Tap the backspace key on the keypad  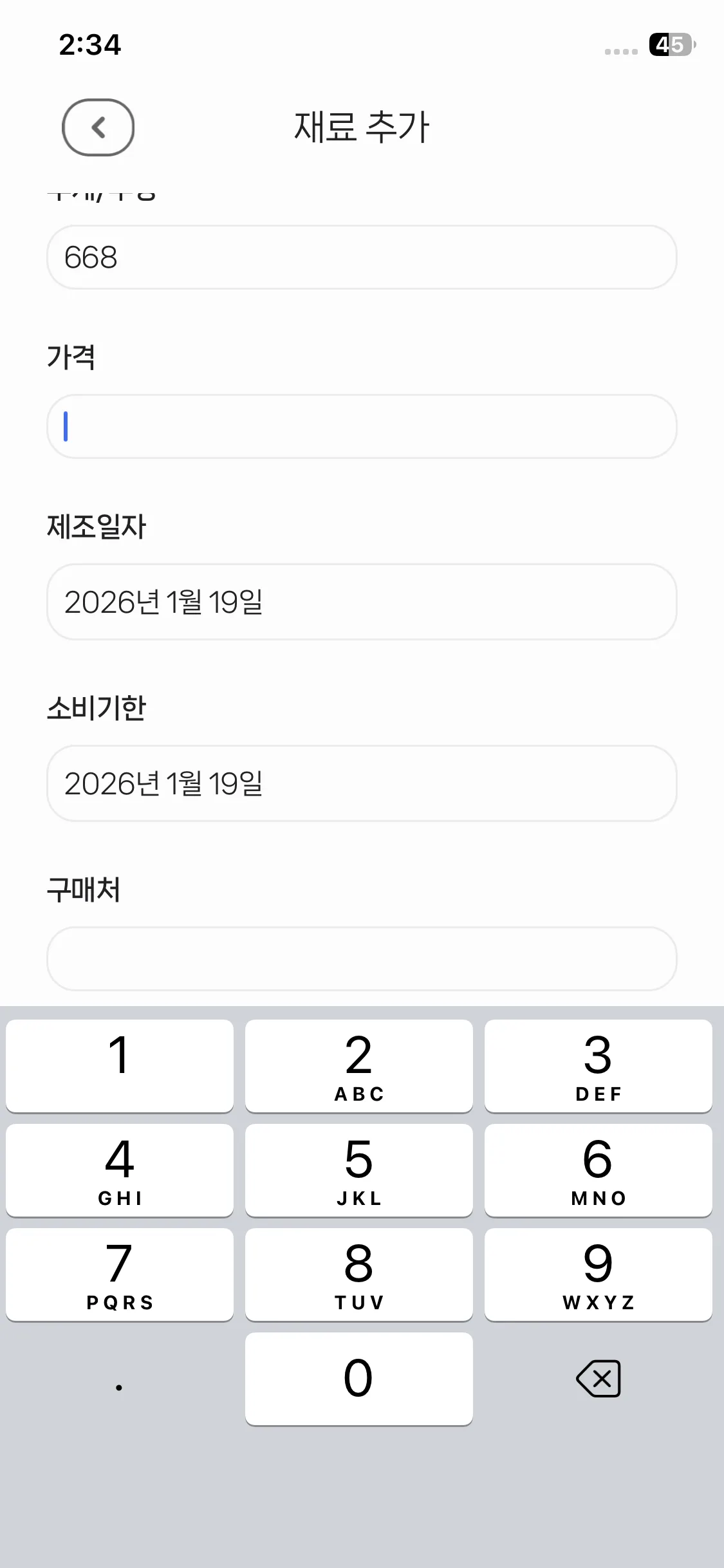coord(598,1377)
